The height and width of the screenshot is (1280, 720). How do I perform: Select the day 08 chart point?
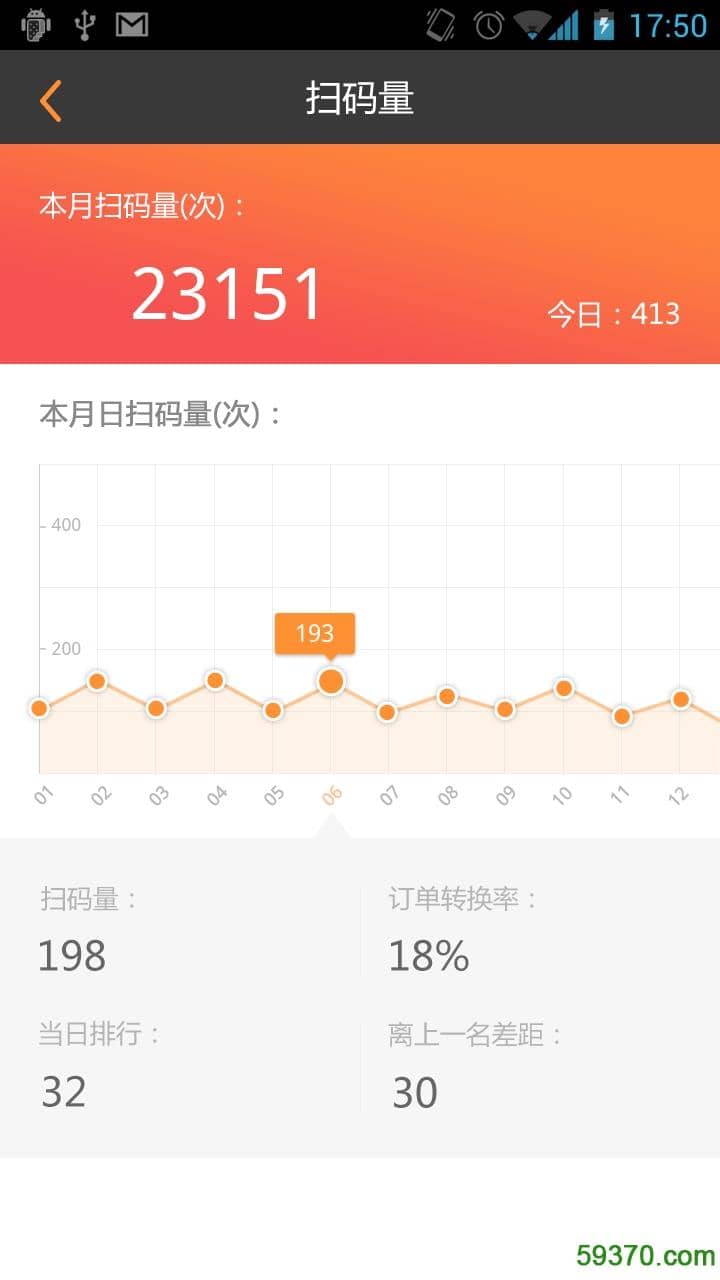click(x=447, y=696)
